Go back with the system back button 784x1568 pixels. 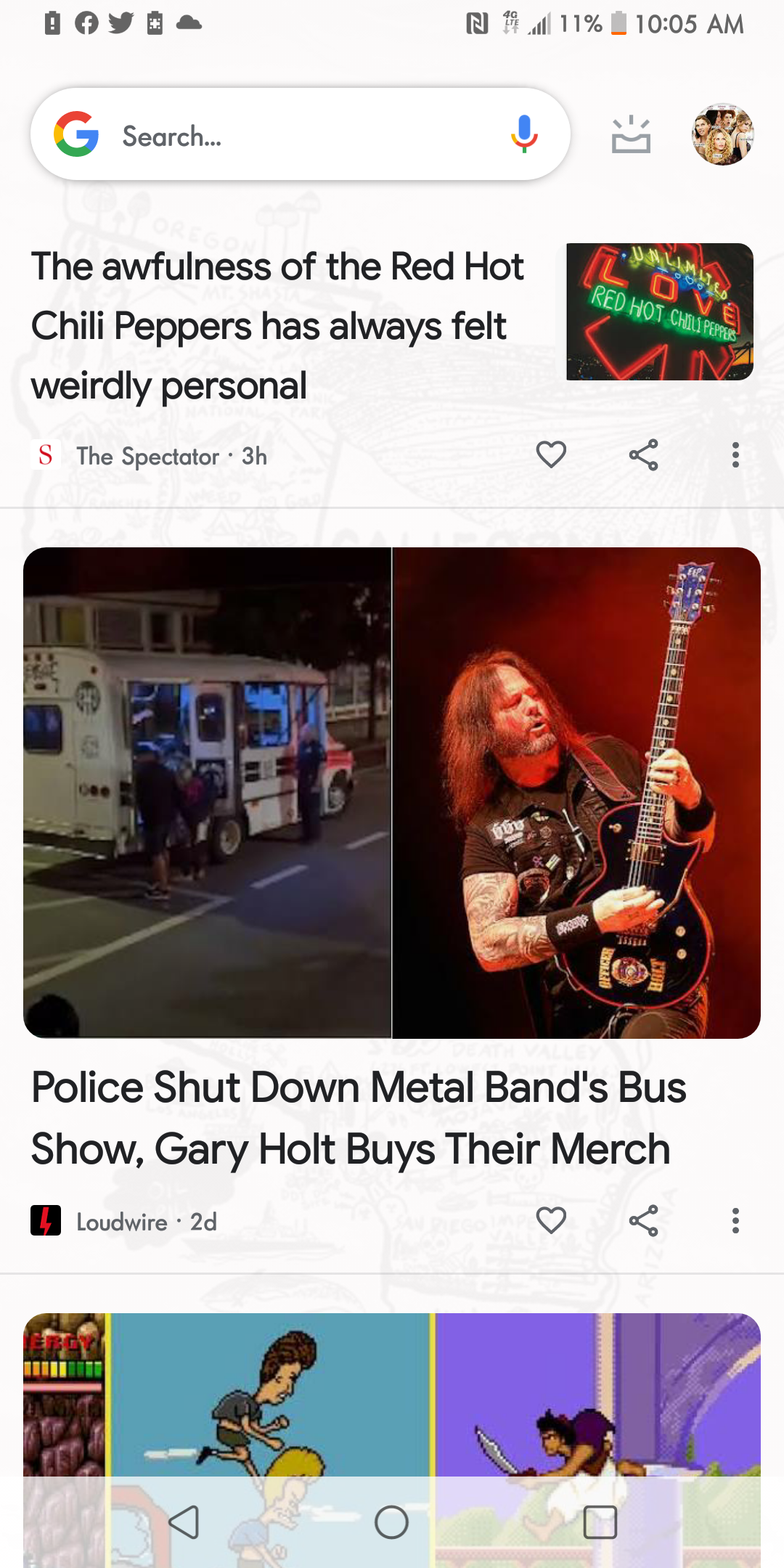point(184,1522)
